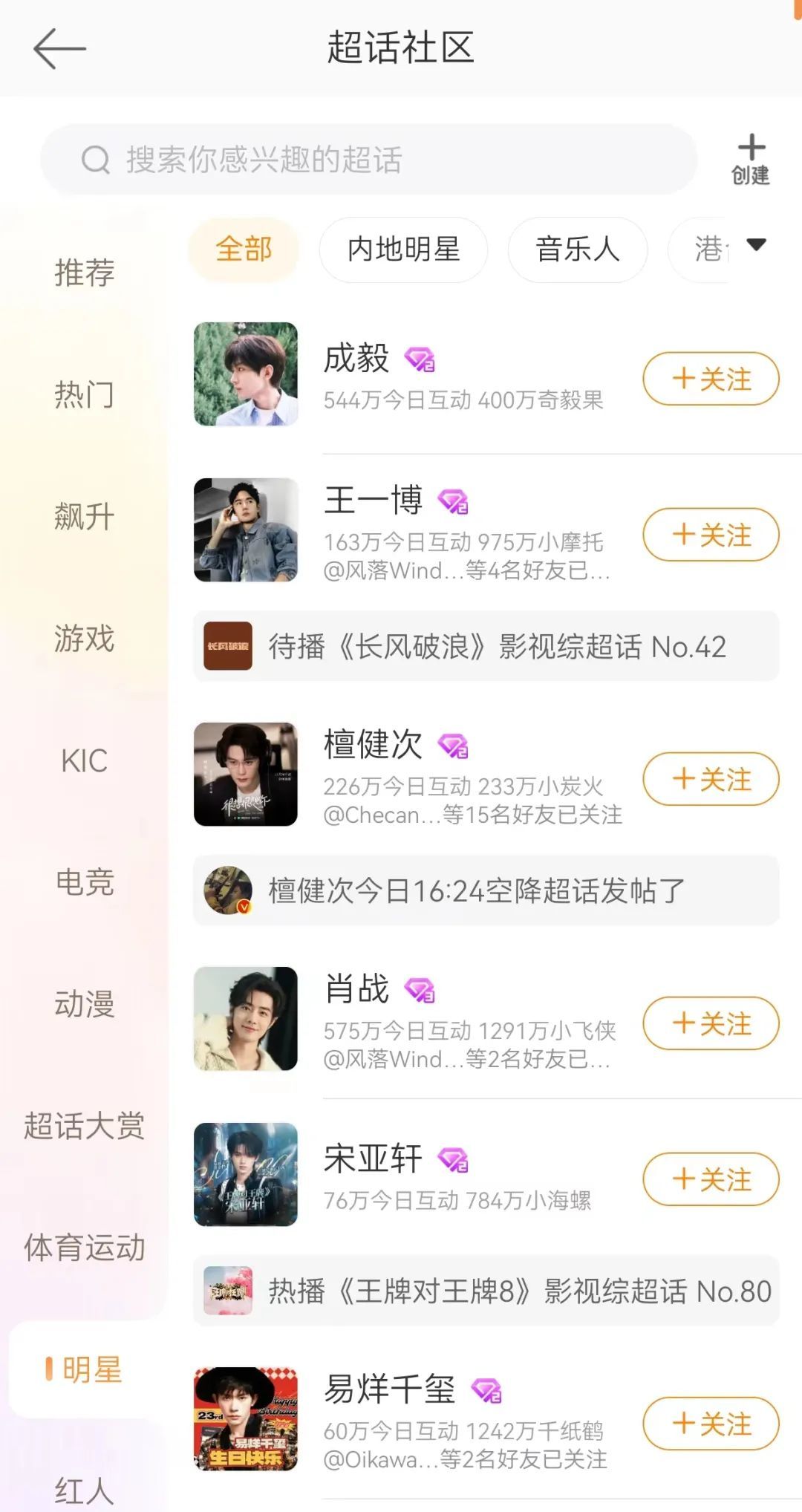
Task: Open 檀健次's 16:24 post notice
Action: point(486,890)
